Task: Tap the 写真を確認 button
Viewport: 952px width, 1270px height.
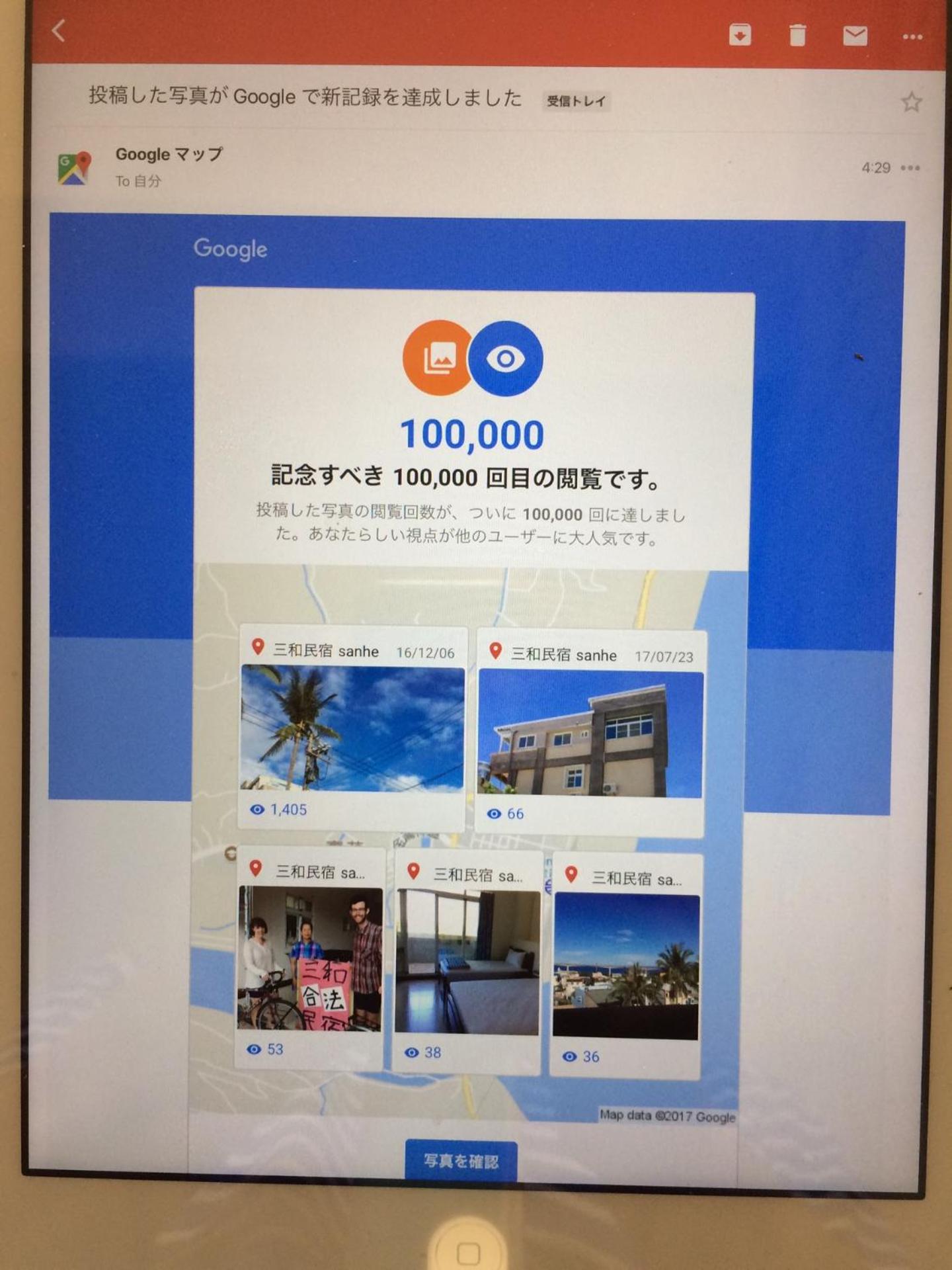Action: pos(461,1161)
